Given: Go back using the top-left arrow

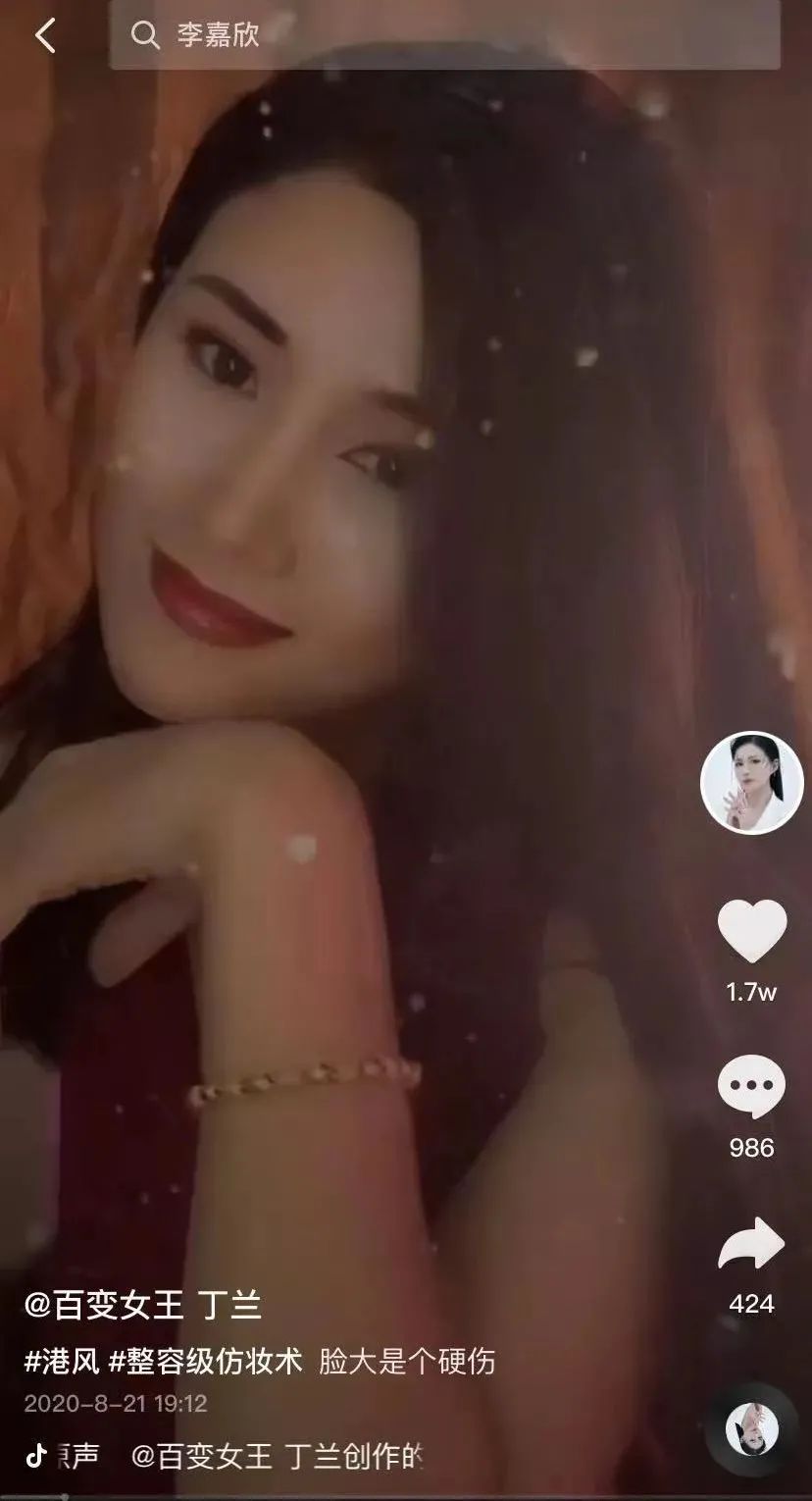Looking at the screenshot, I should (45, 36).
